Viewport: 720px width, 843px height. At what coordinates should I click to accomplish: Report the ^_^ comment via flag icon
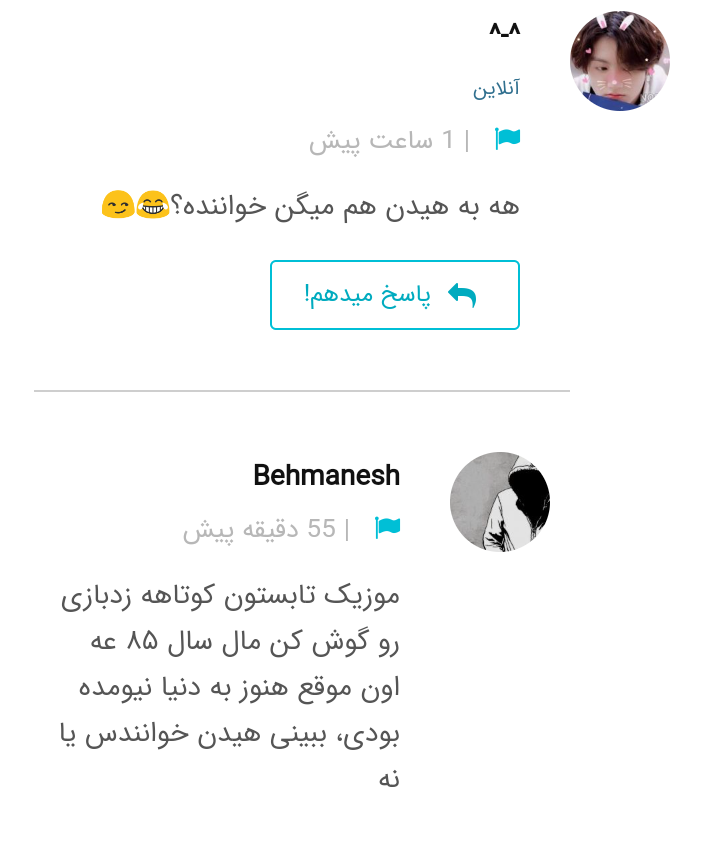508,139
